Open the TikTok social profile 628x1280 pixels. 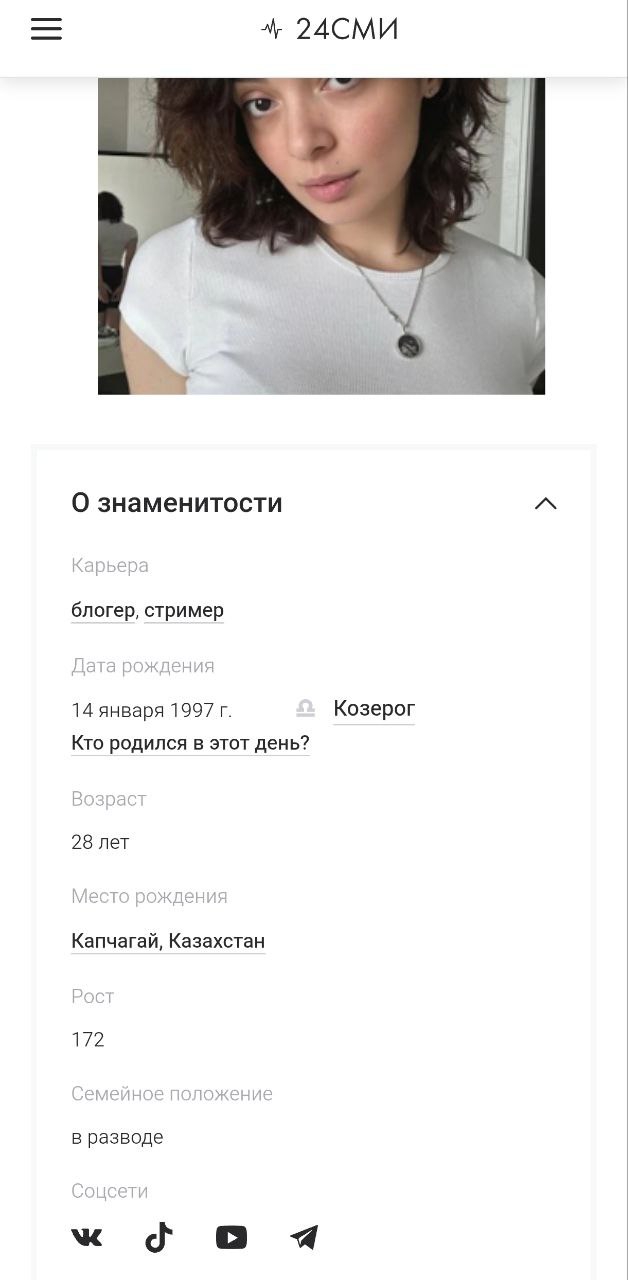click(159, 1238)
